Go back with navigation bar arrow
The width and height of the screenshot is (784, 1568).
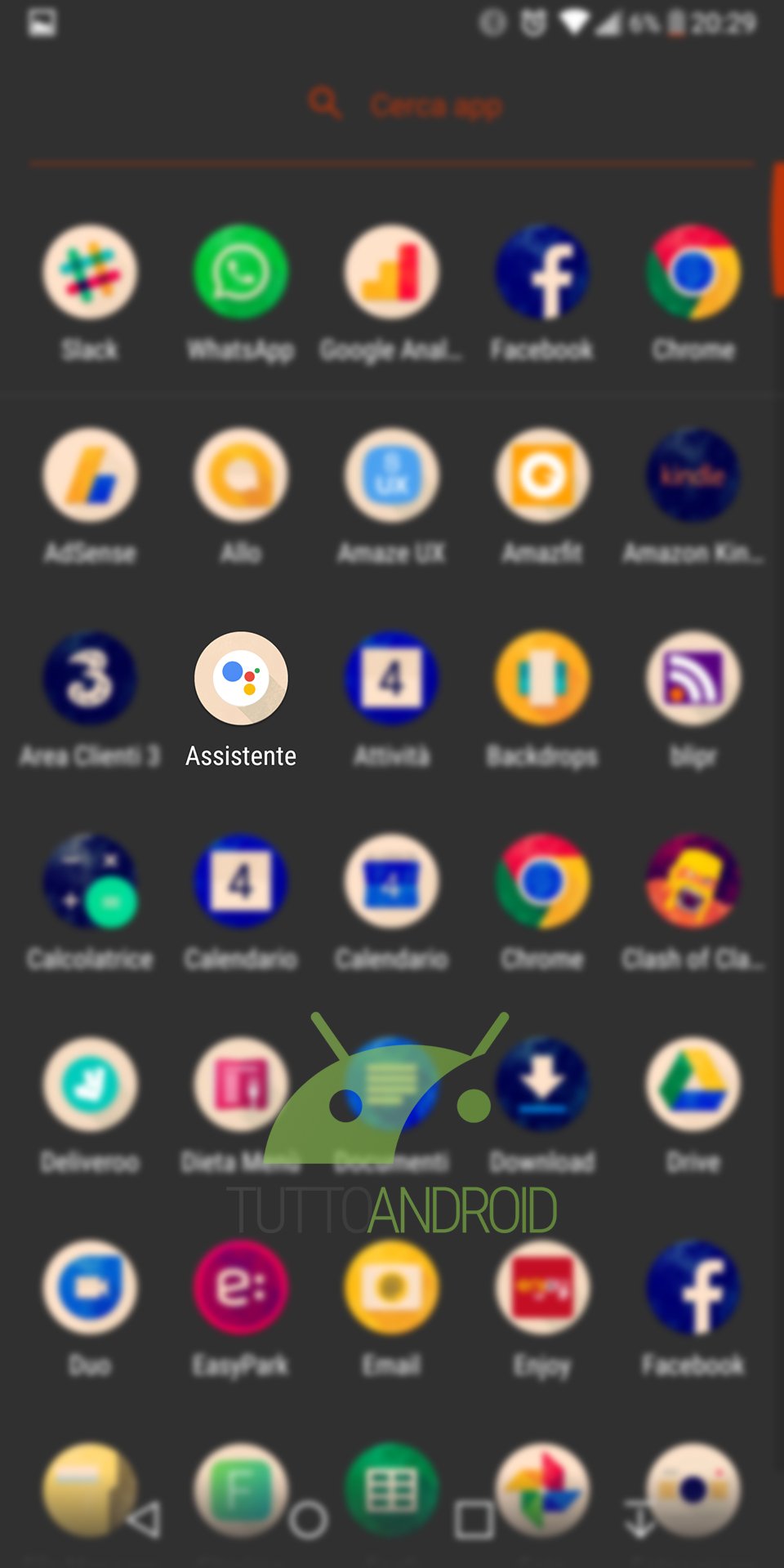coord(145,1520)
